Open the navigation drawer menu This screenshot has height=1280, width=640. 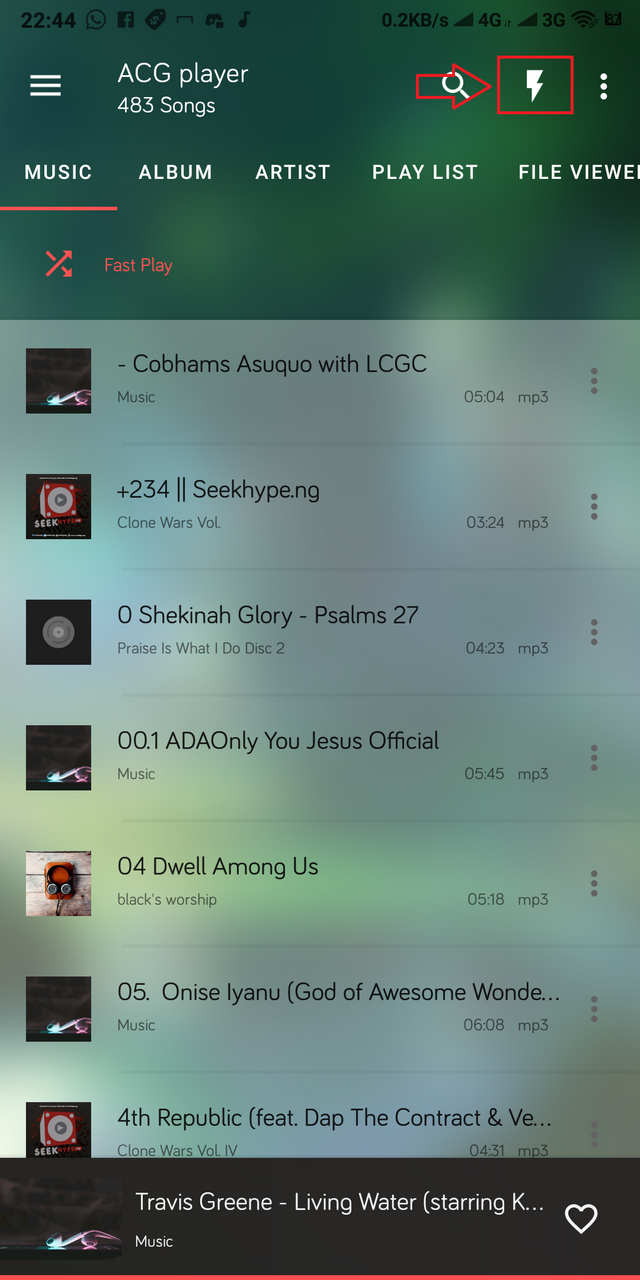pos(45,86)
